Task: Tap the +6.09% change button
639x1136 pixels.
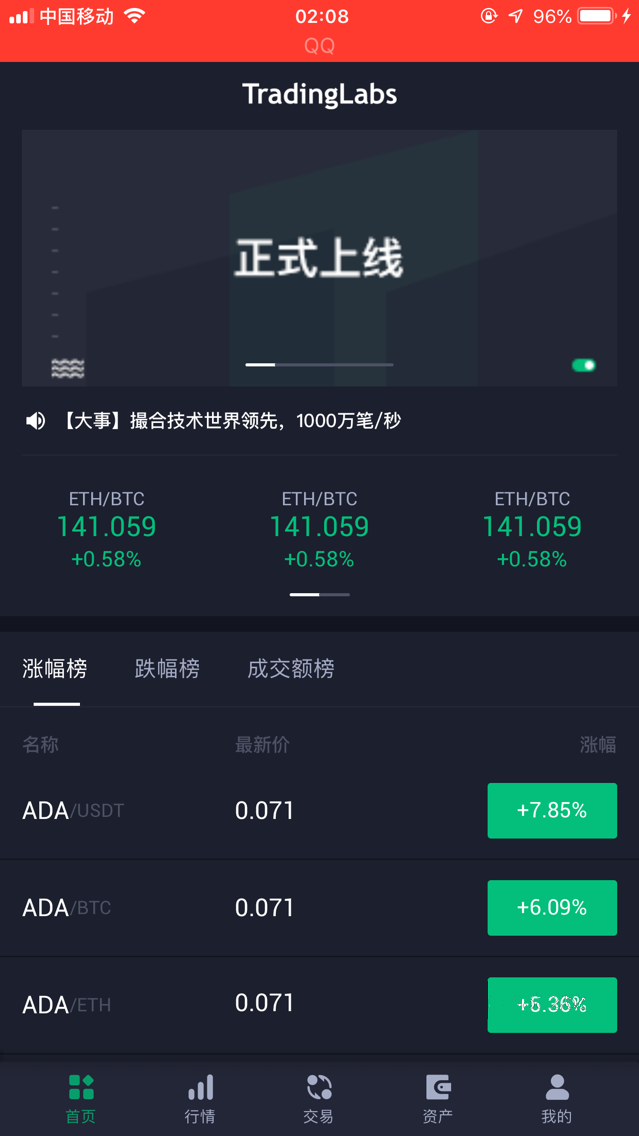Action: pos(552,908)
